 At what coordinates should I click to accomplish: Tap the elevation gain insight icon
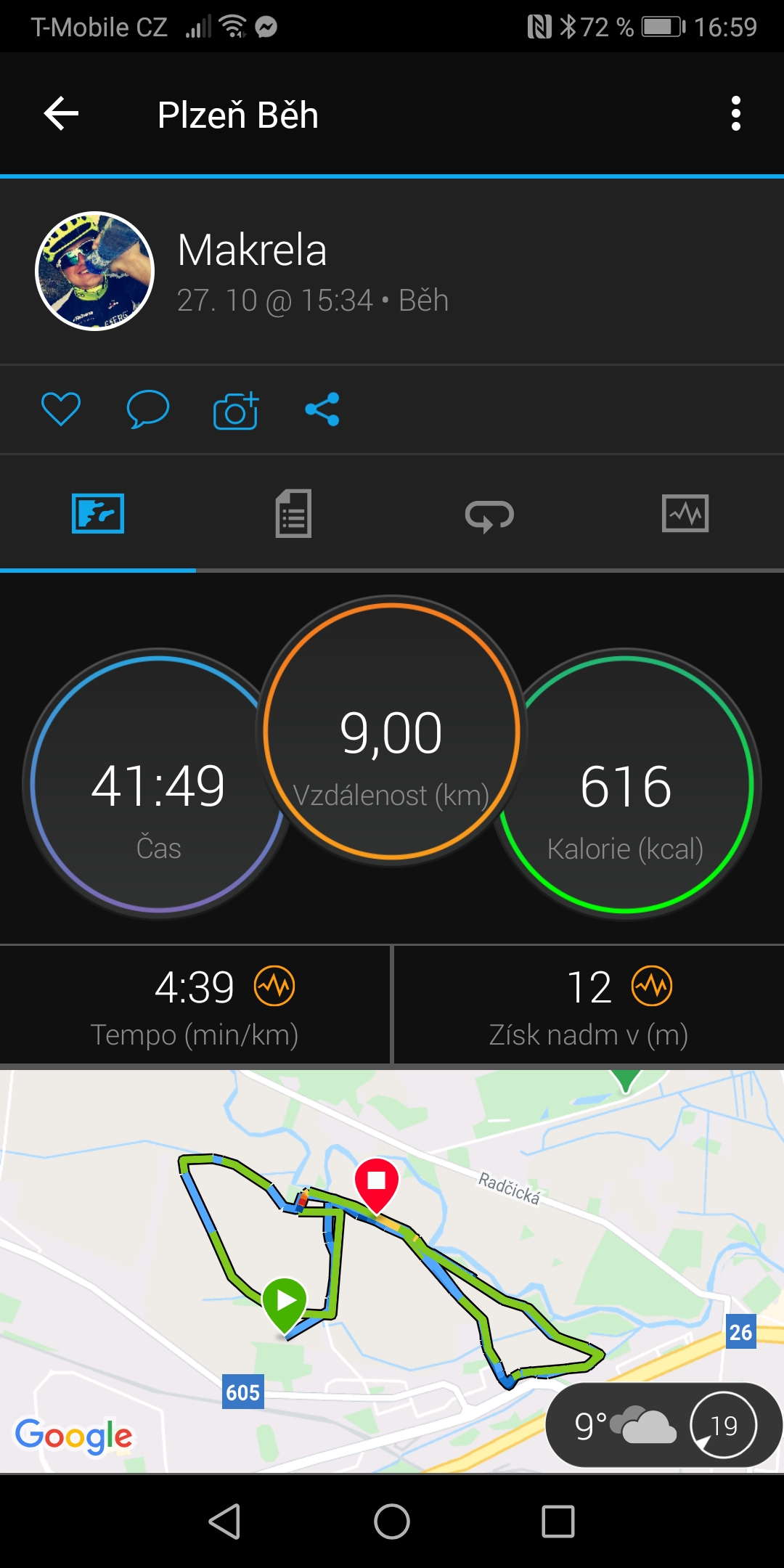pos(652,986)
